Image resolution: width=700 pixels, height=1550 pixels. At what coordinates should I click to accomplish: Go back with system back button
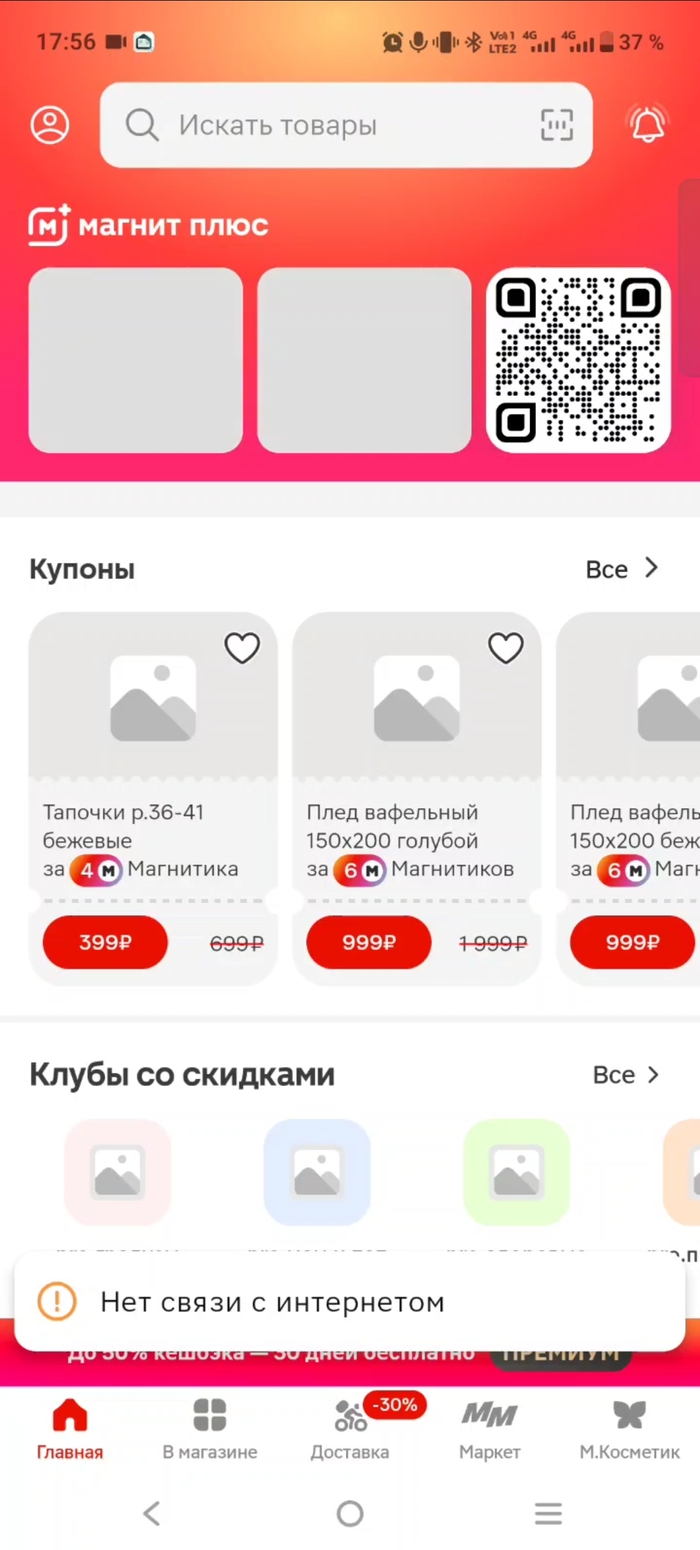(152, 1513)
